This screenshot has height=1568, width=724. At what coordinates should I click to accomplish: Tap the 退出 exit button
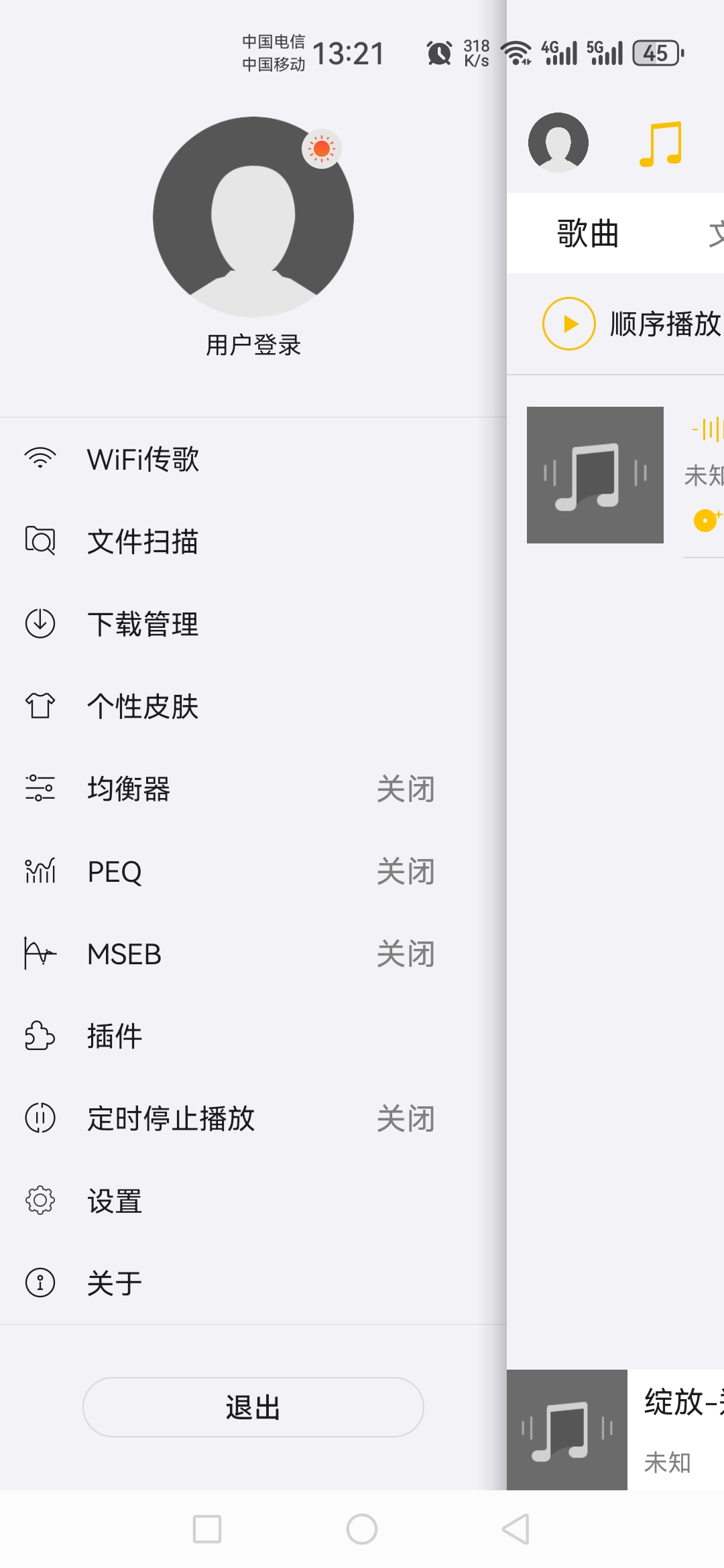point(253,1407)
